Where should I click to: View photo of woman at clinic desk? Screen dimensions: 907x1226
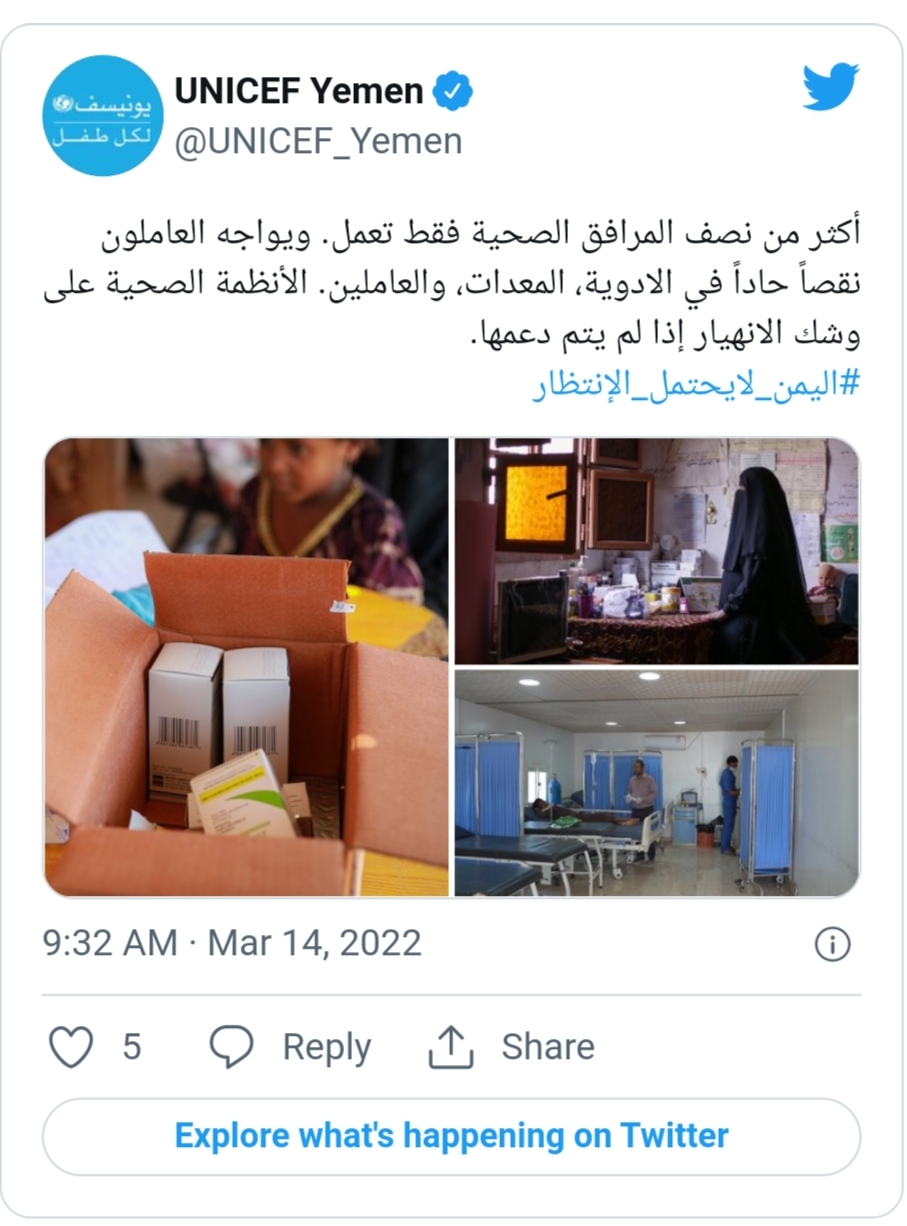click(x=657, y=550)
